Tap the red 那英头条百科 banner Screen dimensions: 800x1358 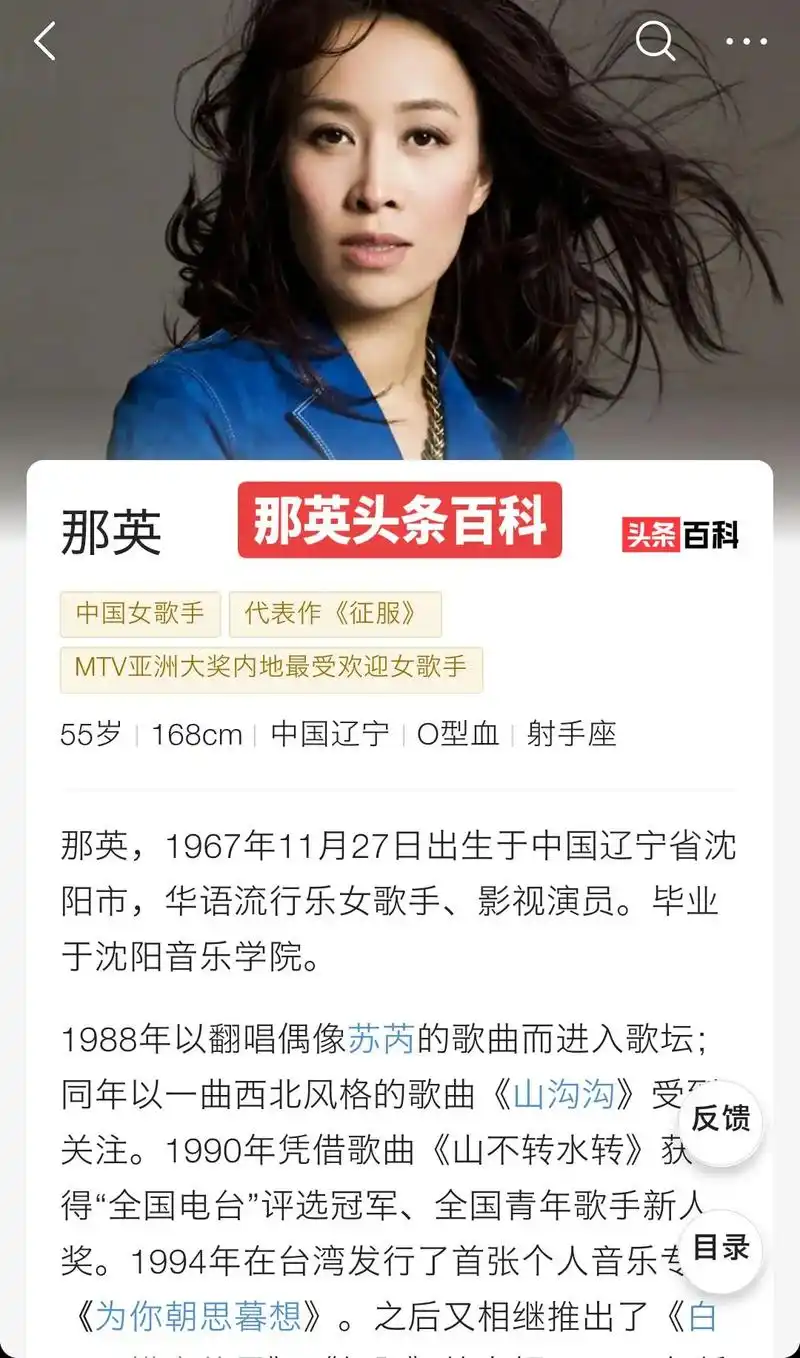coord(400,521)
